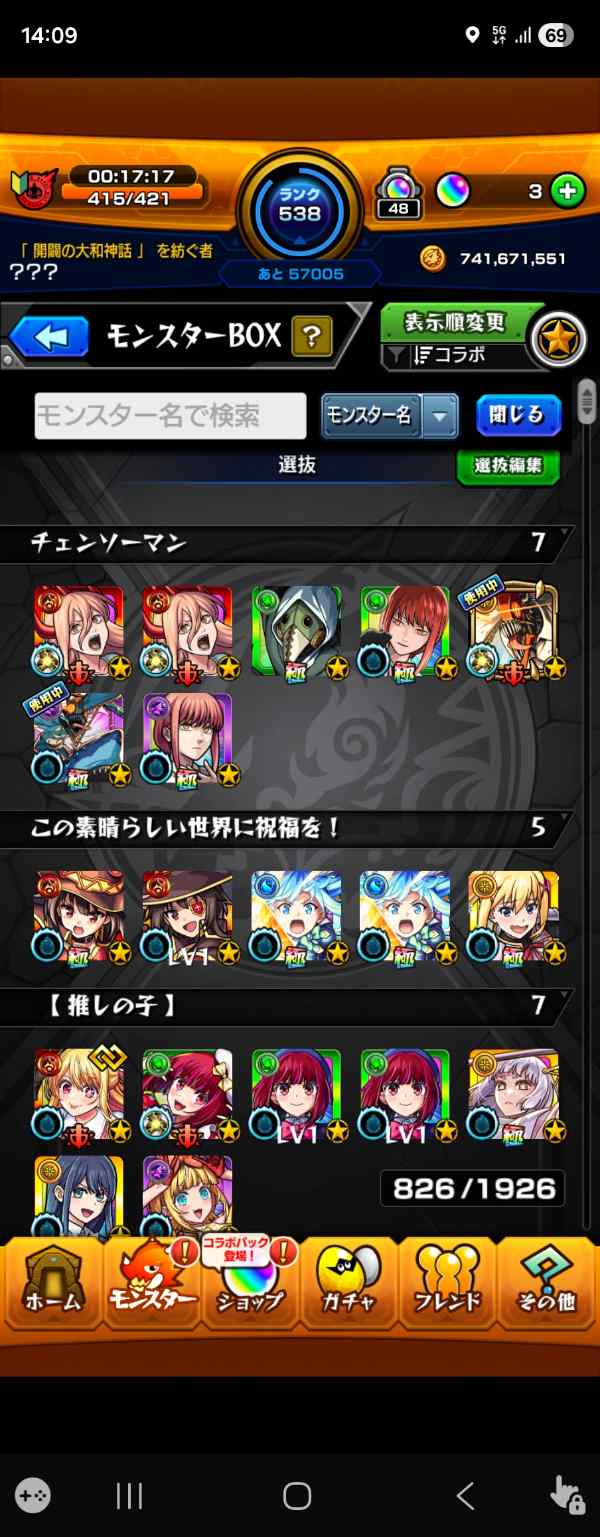Open the Monster BOX help question mark
The width and height of the screenshot is (600, 1537).
pyautogui.click(x=311, y=337)
